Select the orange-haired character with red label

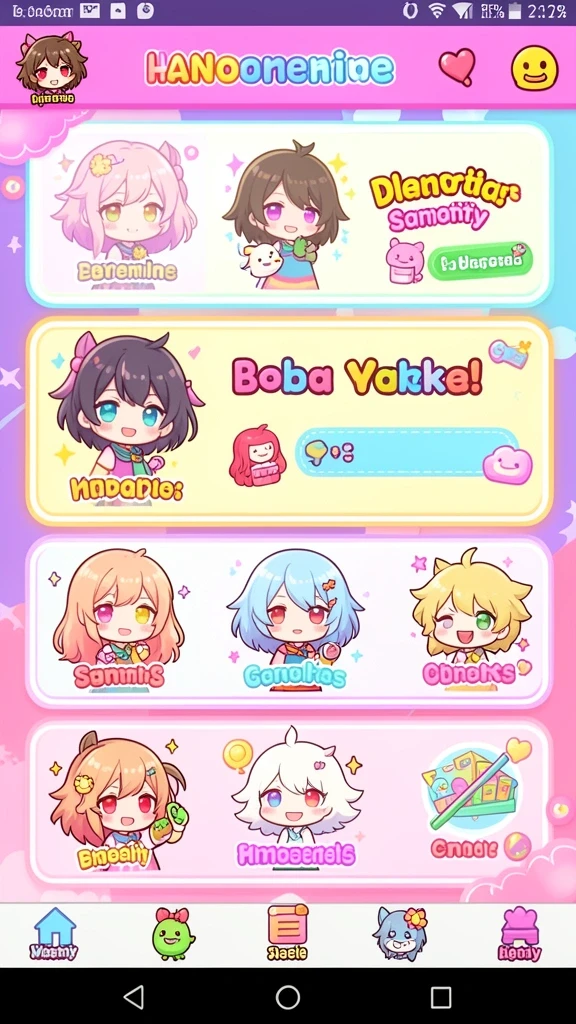click(x=118, y=620)
